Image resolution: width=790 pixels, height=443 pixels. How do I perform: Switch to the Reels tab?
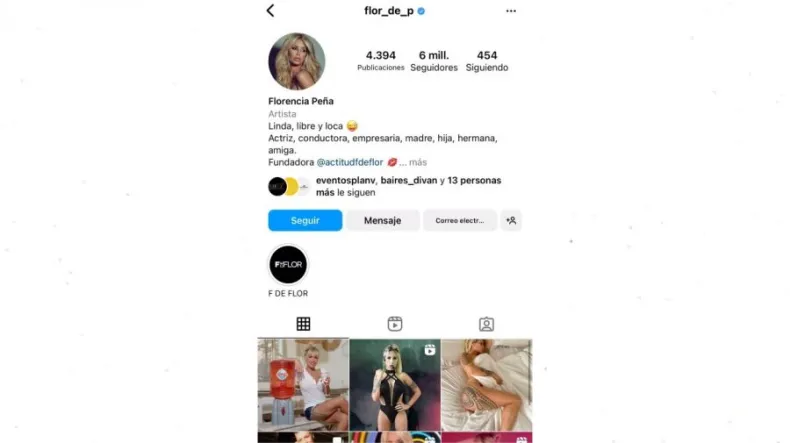[x=395, y=324]
